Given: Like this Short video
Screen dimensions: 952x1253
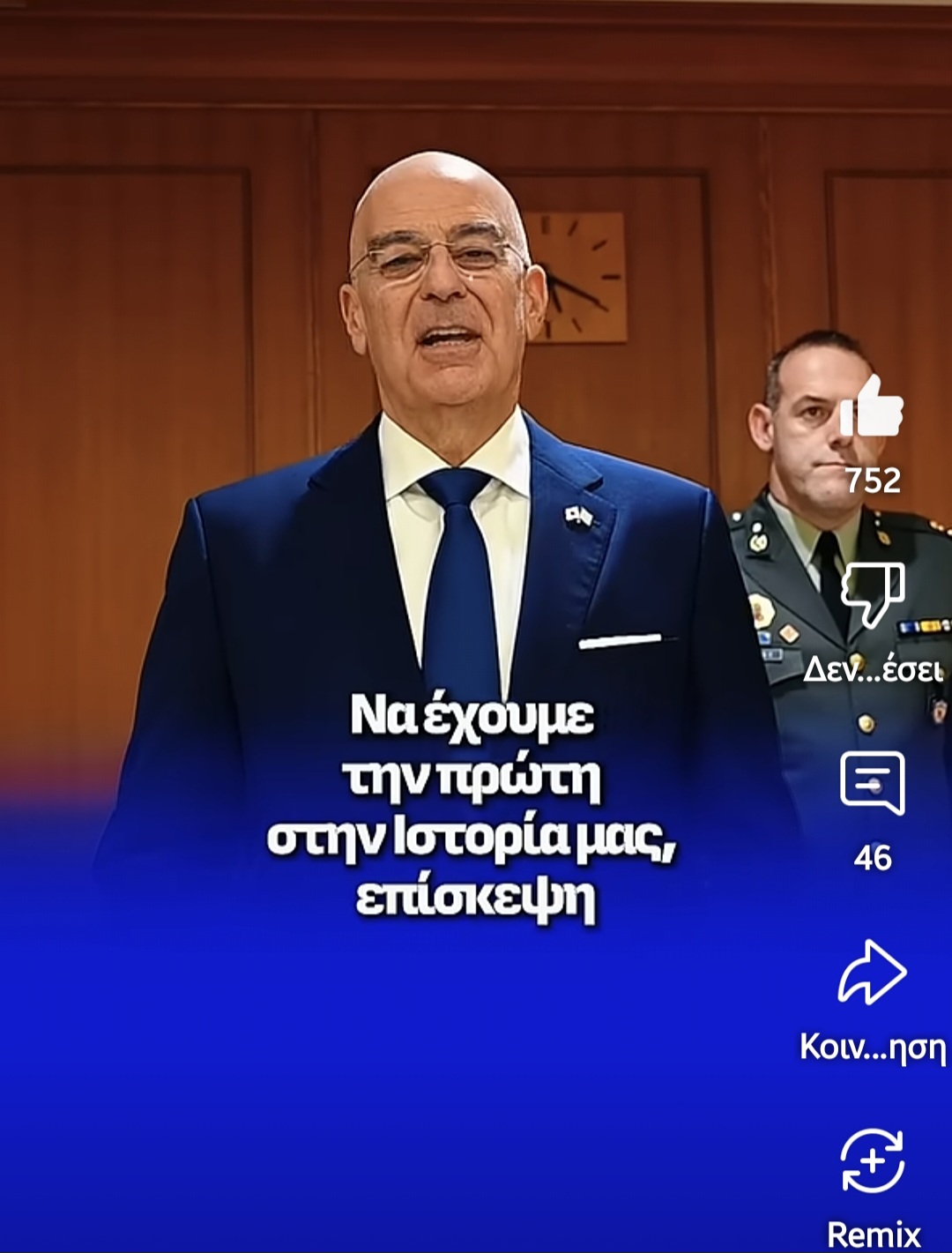Looking at the screenshot, I should (x=871, y=408).
